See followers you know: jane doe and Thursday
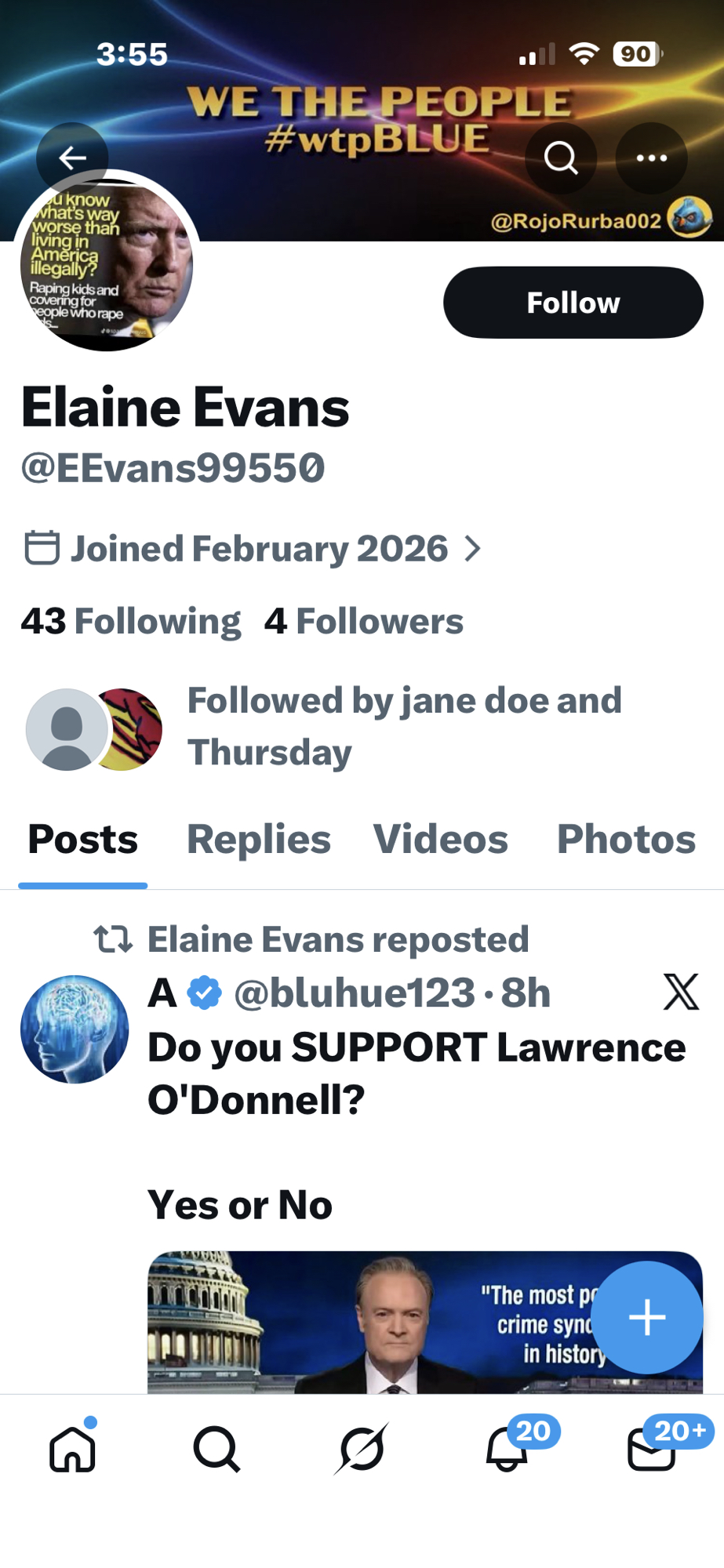Viewport: 724px width, 1568px height. pyautogui.click(x=403, y=726)
